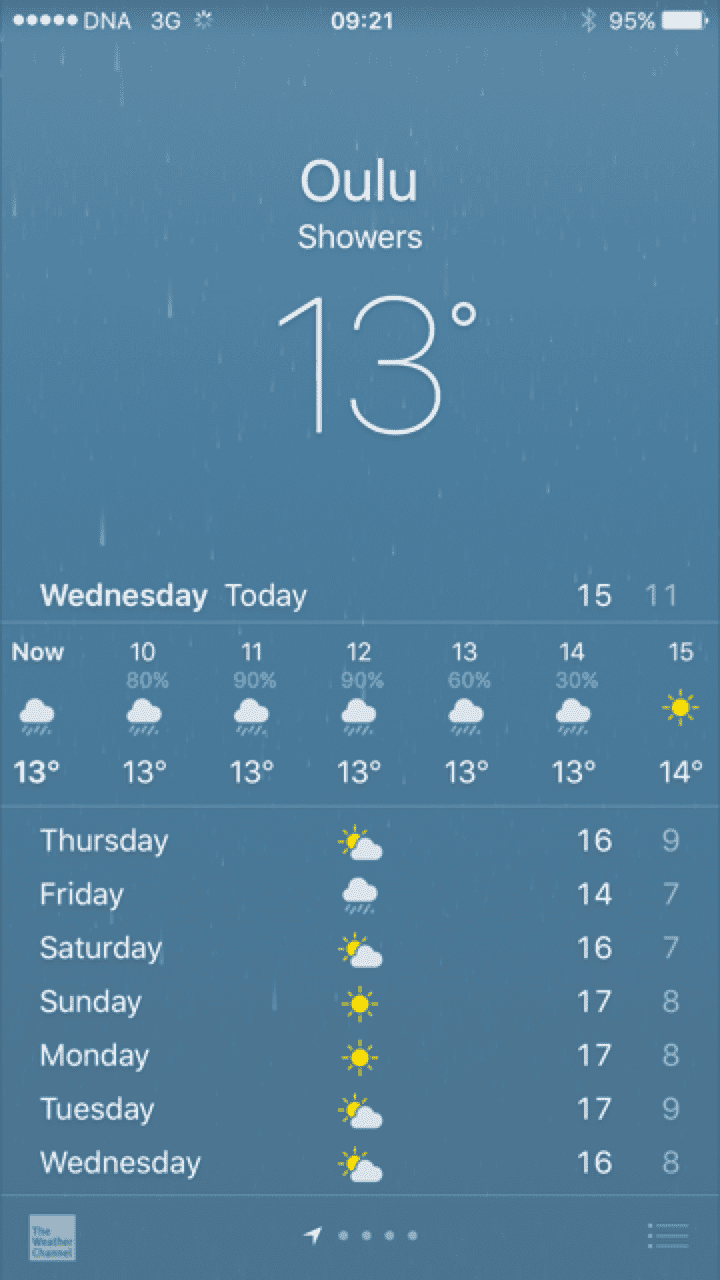
Task: Tap the page indicator dots
Action: (366, 1237)
